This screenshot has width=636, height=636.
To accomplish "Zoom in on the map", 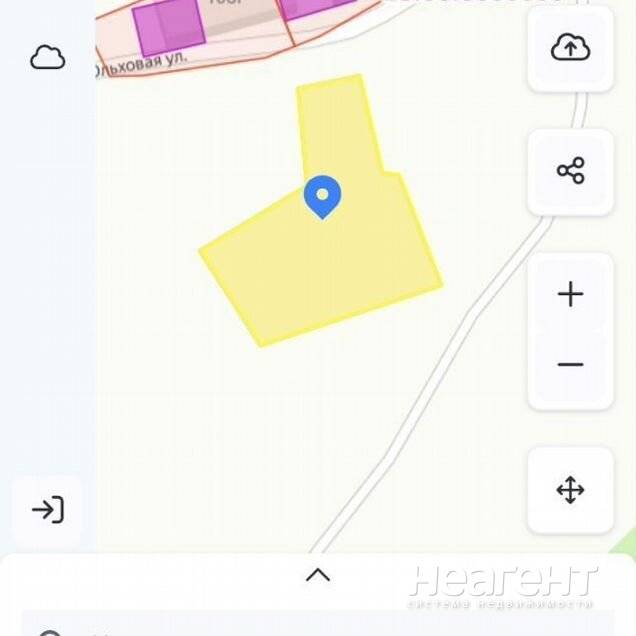I will click(x=570, y=294).
